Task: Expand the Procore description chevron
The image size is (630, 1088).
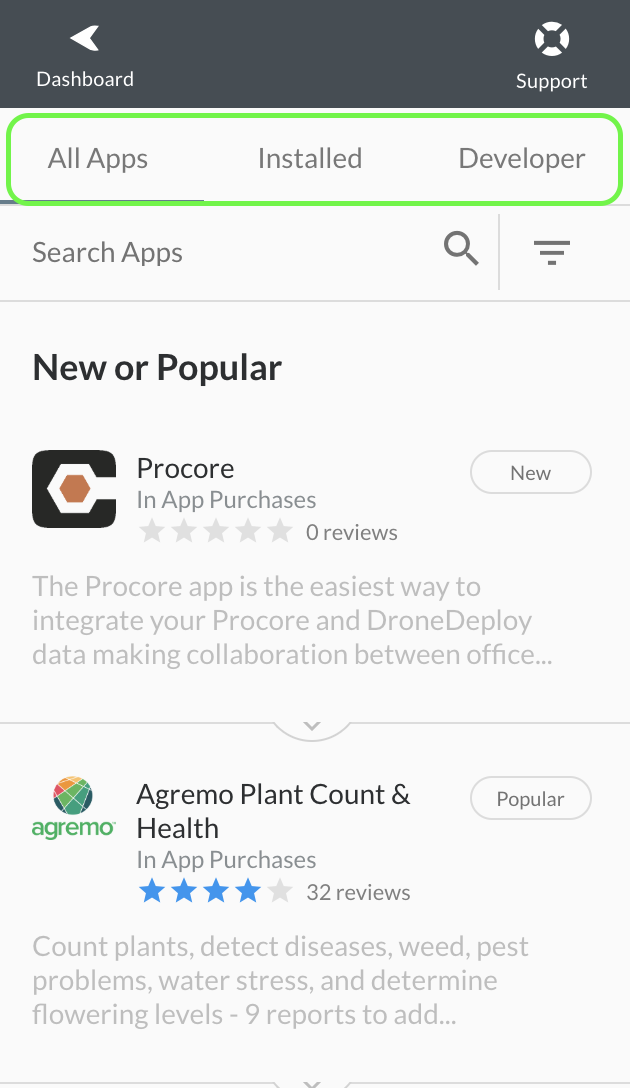Action: [x=312, y=726]
